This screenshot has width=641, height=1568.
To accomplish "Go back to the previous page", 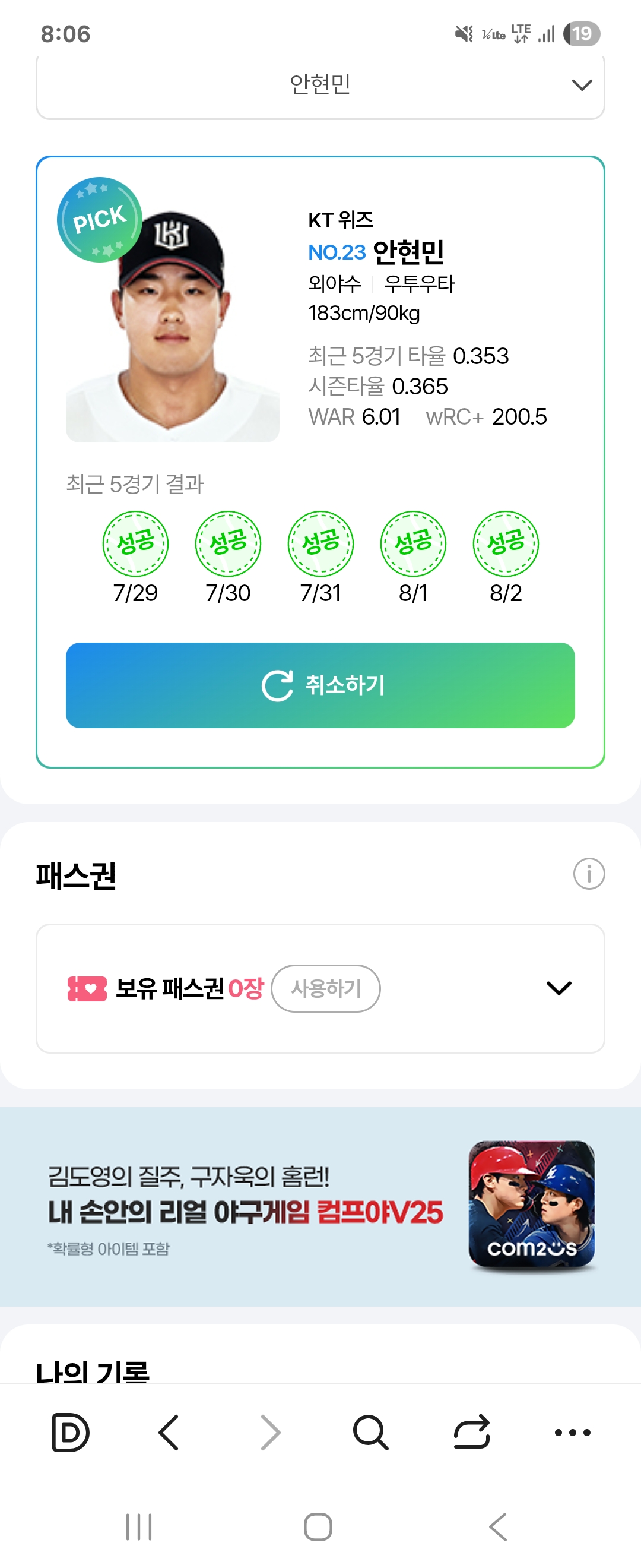I will 169,1432.
